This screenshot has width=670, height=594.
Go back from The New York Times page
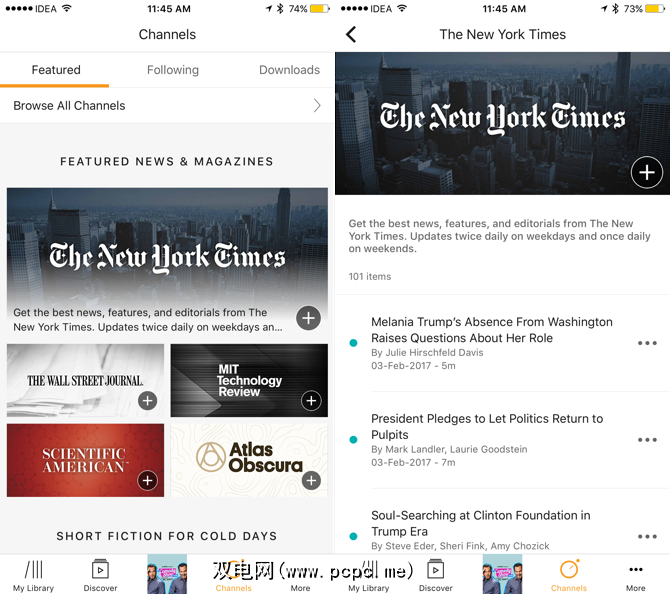point(351,34)
